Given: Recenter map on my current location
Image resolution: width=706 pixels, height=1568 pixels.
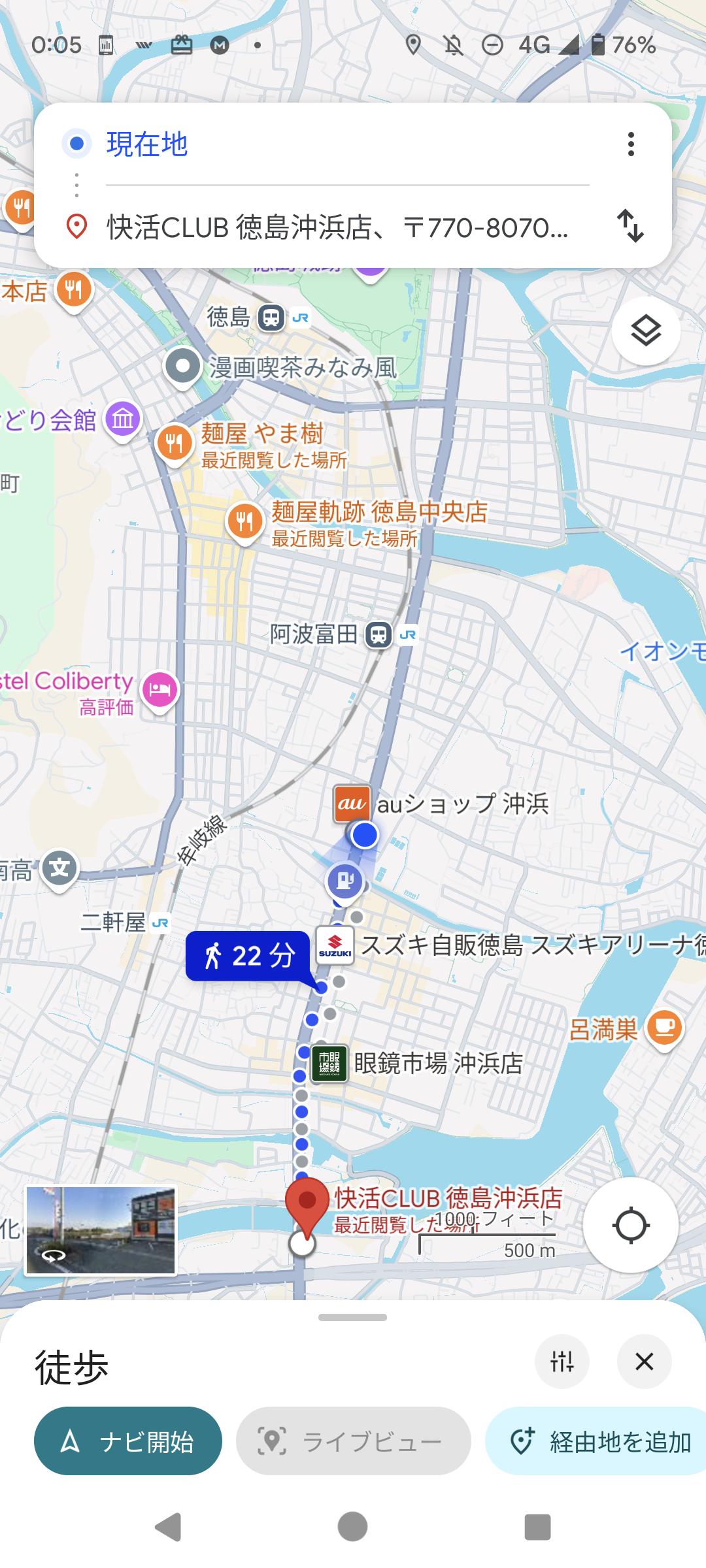Looking at the screenshot, I should (x=630, y=1225).
